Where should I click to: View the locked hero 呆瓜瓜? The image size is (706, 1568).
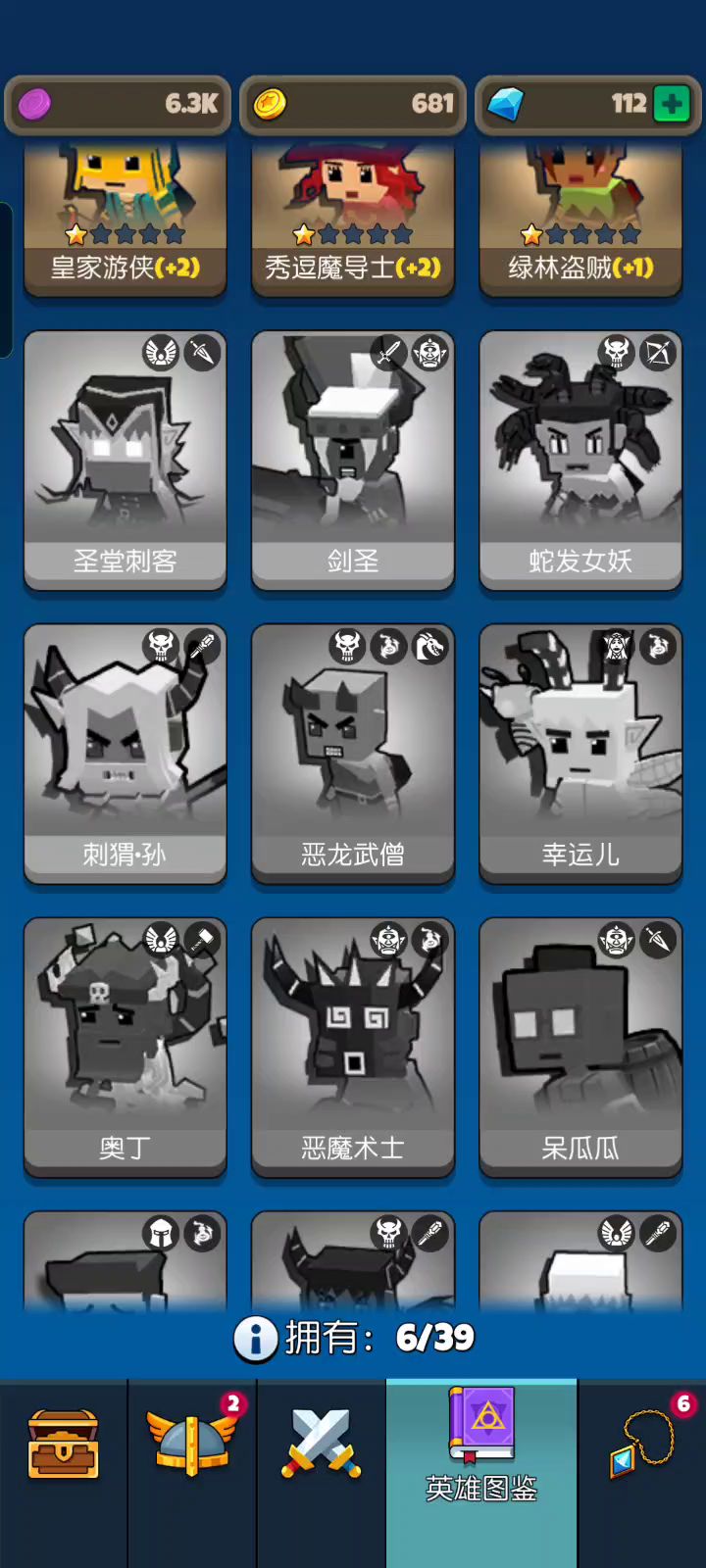click(x=580, y=1049)
